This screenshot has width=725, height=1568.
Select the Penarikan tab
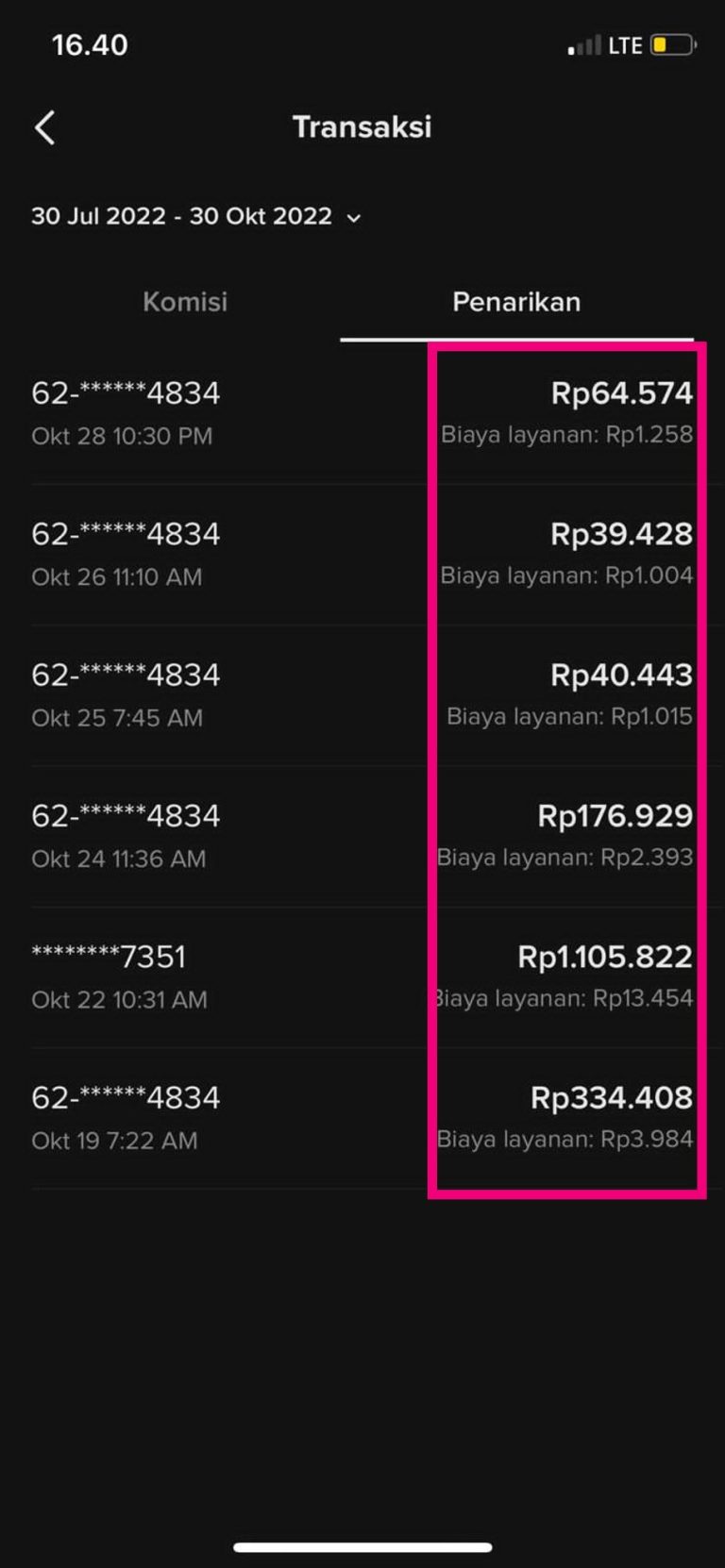pyautogui.click(x=516, y=302)
